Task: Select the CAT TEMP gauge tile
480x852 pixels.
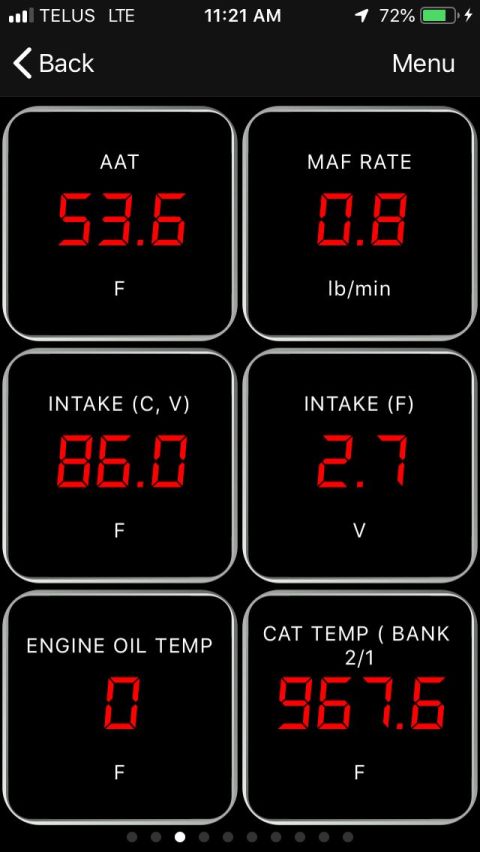Action: click(x=360, y=708)
